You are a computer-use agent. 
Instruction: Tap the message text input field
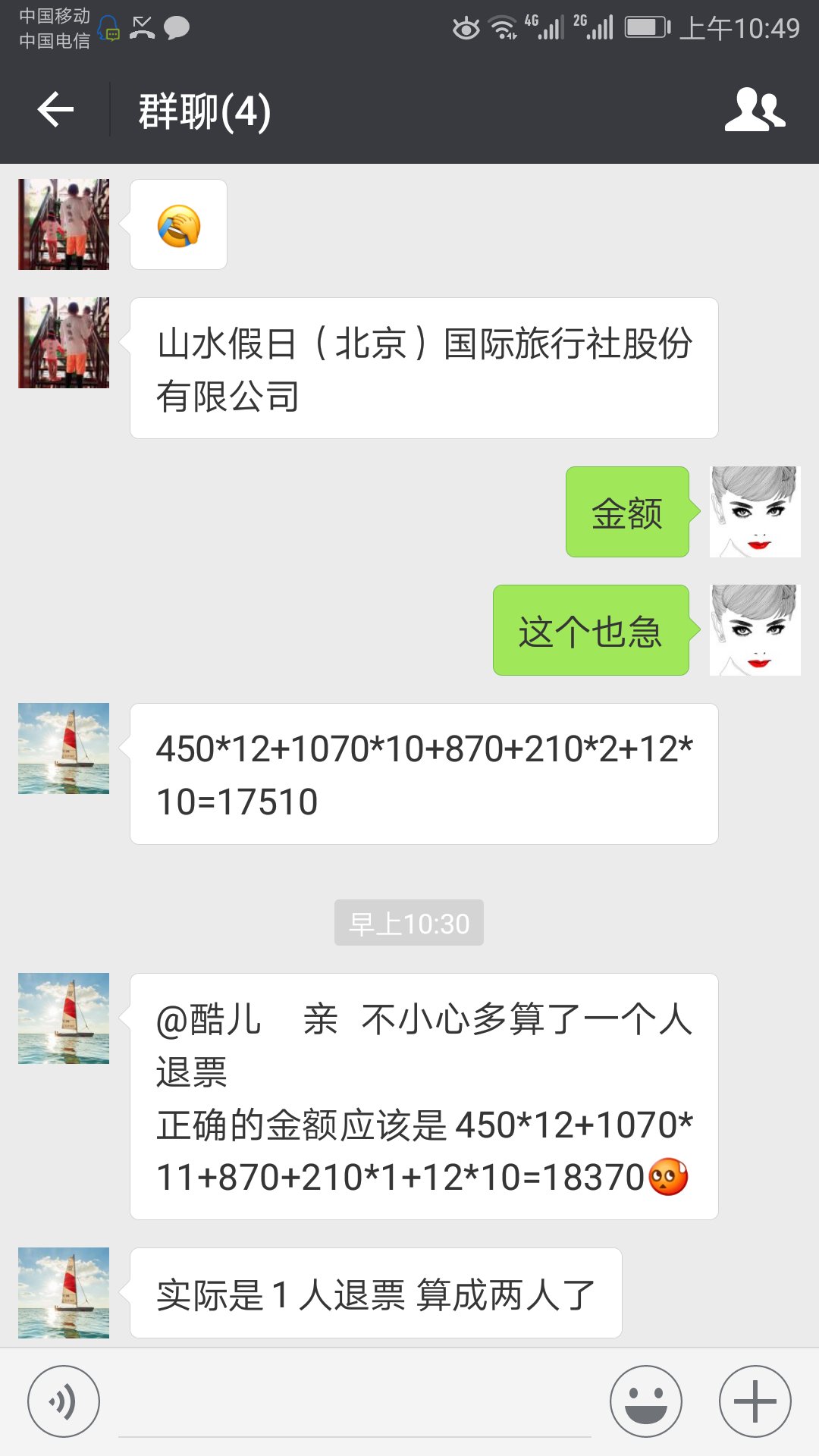tap(355, 1403)
